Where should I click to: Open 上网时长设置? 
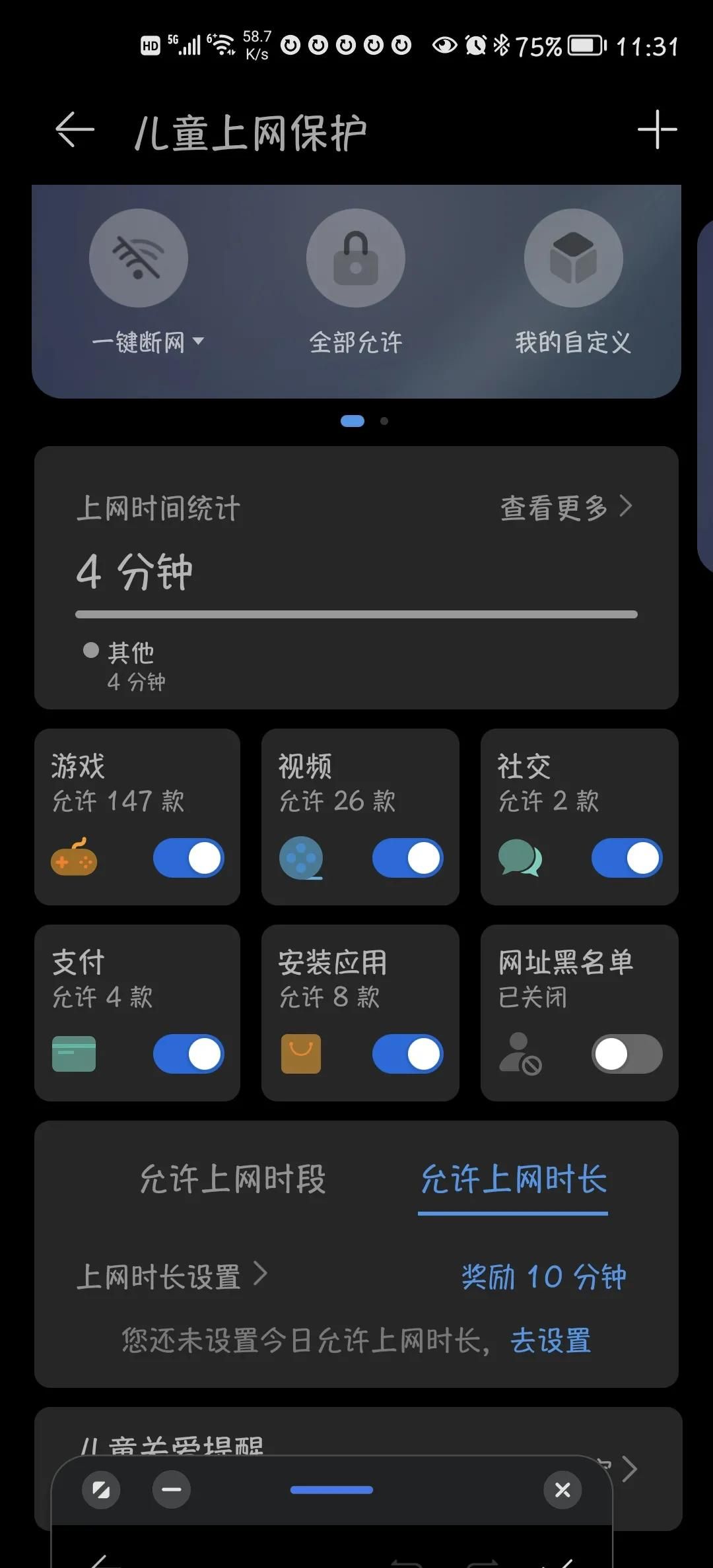(x=172, y=1276)
